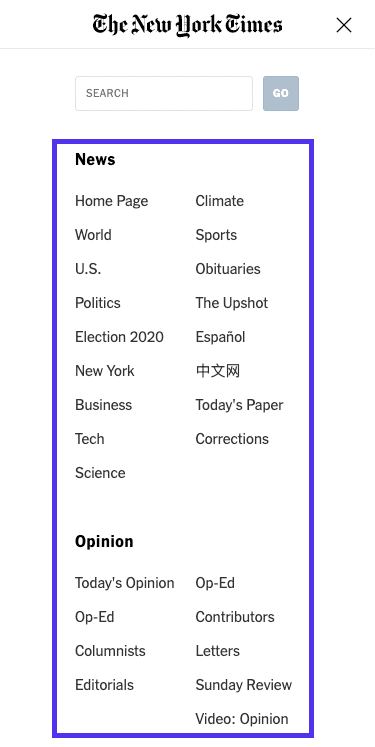The image size is (375, 747).
Task: Open Today's Opinion
Action: (124, 583)
